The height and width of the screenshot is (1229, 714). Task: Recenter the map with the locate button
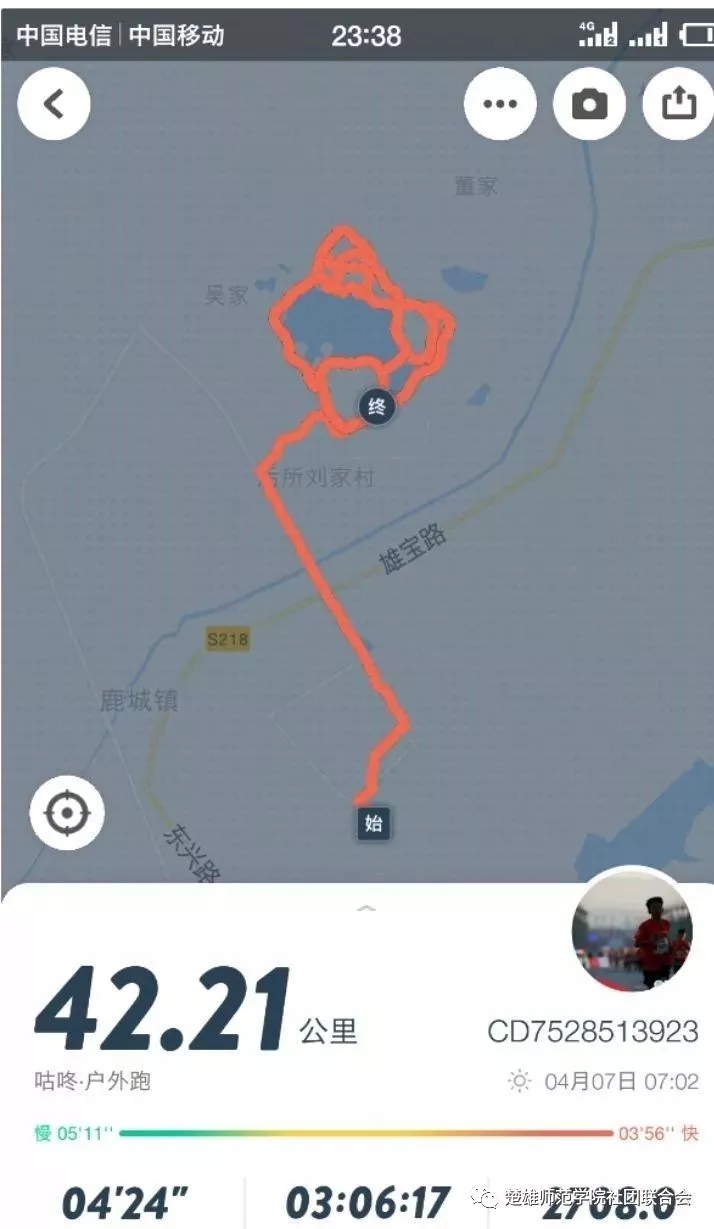[x=67, y=813]
